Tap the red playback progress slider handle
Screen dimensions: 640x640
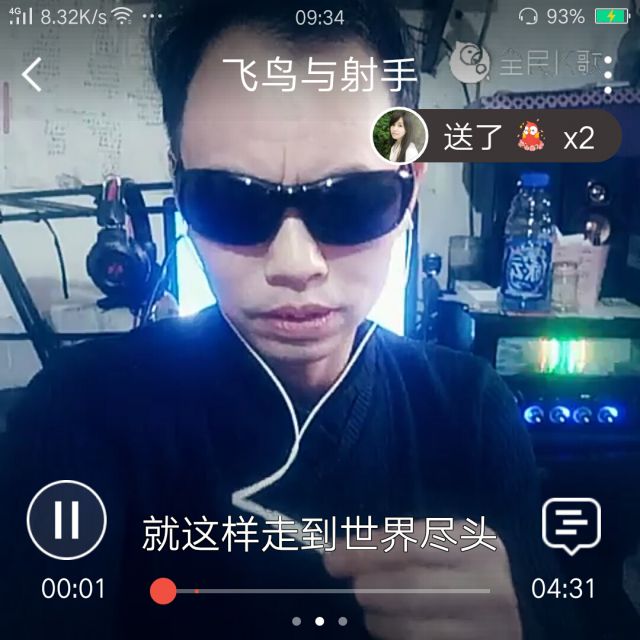pos(163,591)
